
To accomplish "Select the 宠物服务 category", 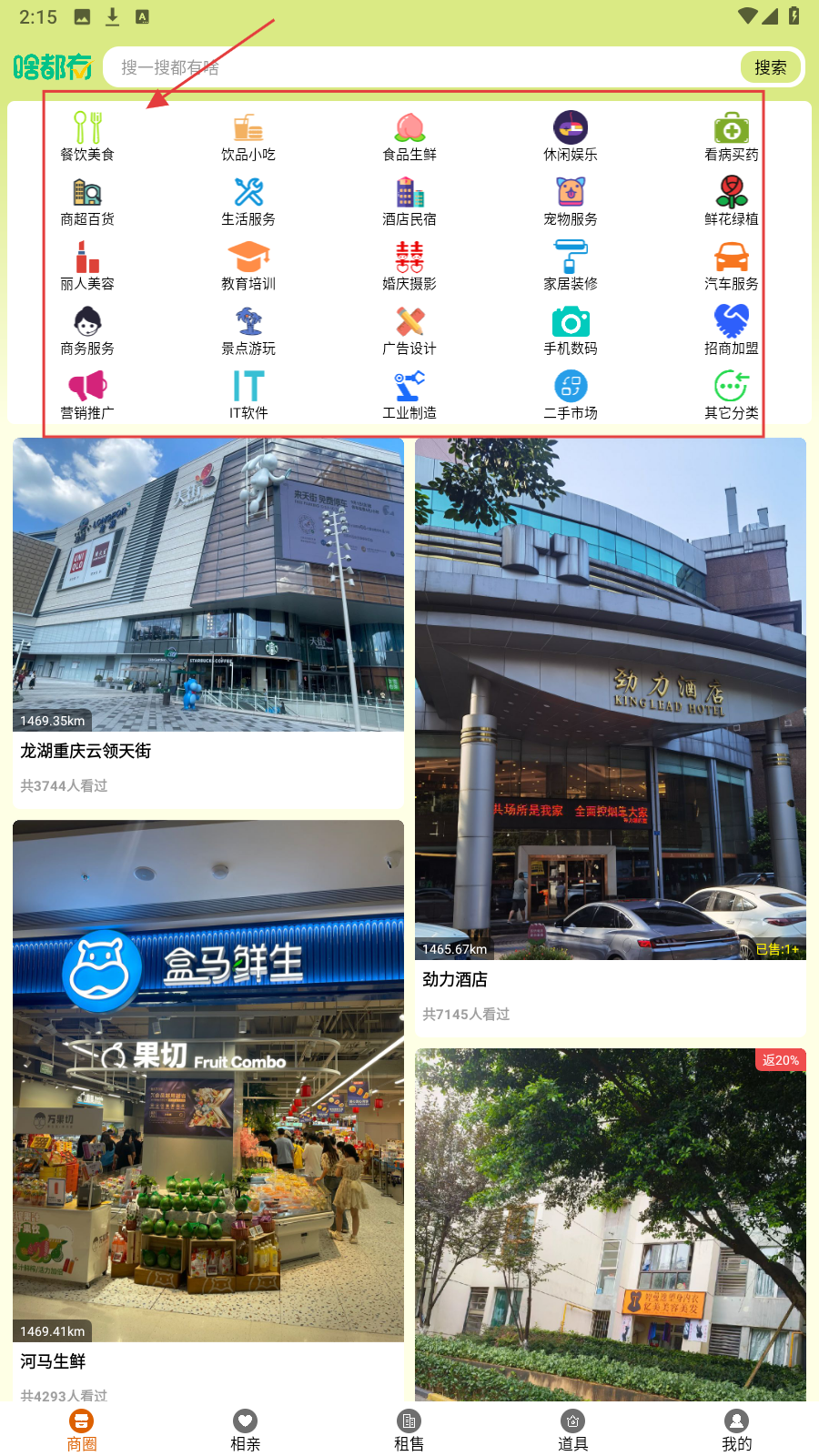I will tap(571, 201).
